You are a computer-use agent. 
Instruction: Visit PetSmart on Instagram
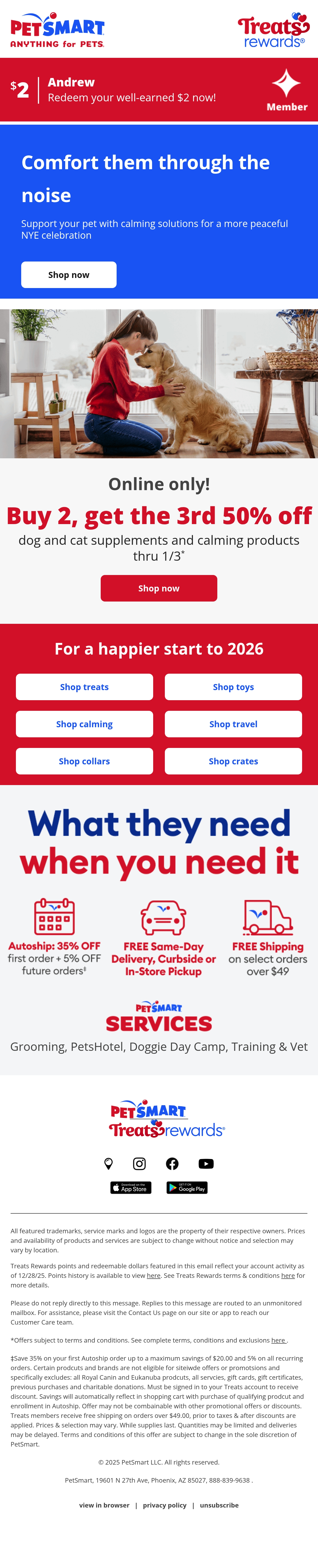[x=139, y=1164]
